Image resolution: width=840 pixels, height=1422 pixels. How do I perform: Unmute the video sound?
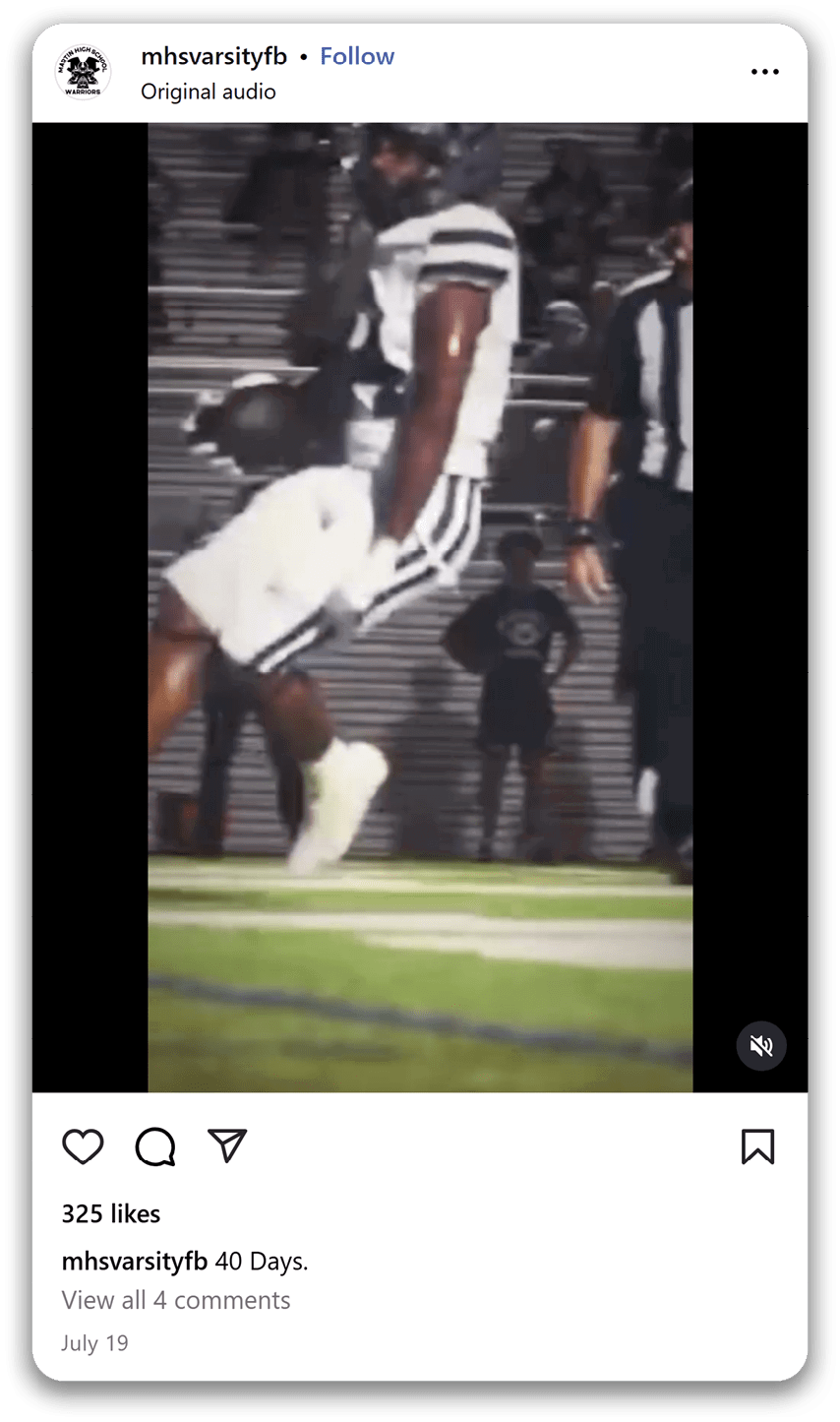click(x=761, y=1045)
